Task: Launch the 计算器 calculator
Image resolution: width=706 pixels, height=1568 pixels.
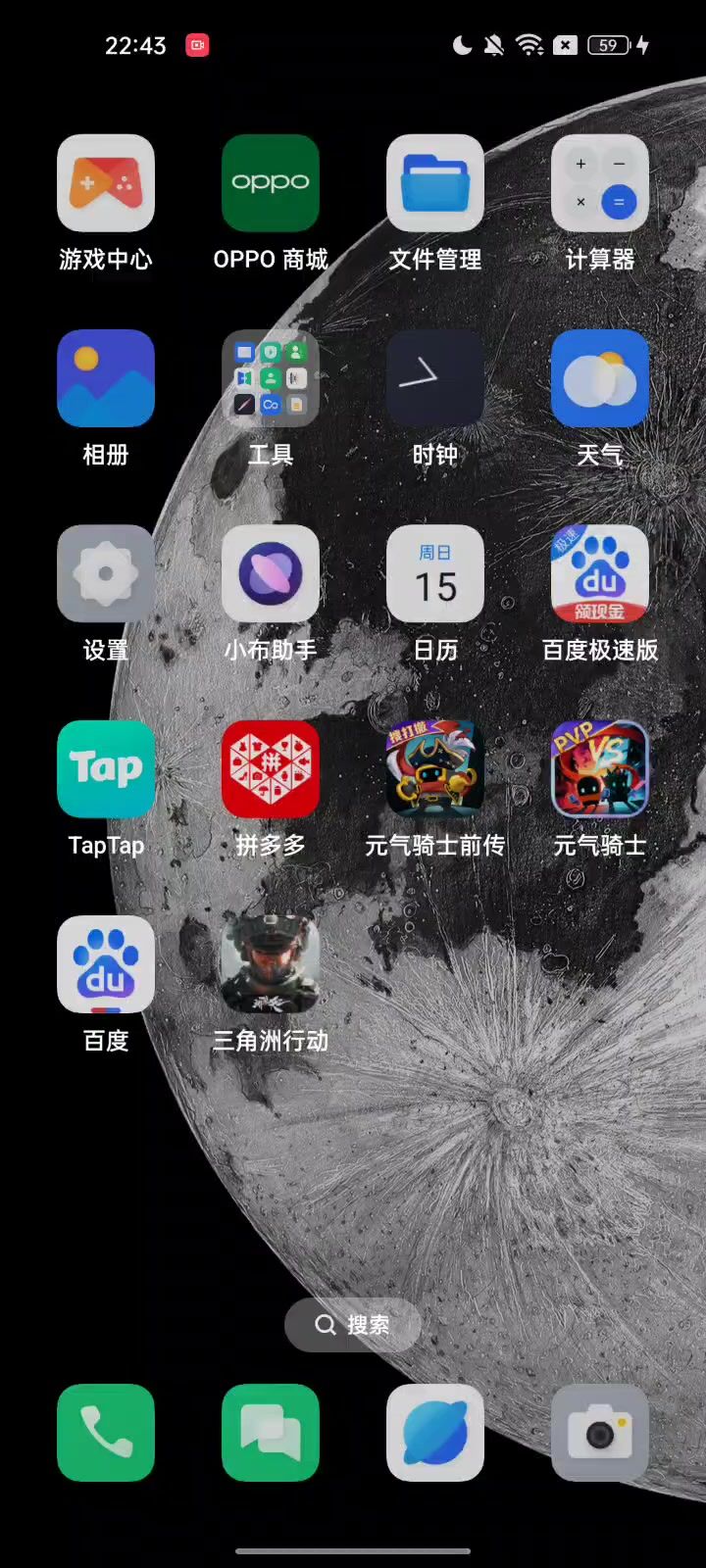Action: click(x=600, y=183)
